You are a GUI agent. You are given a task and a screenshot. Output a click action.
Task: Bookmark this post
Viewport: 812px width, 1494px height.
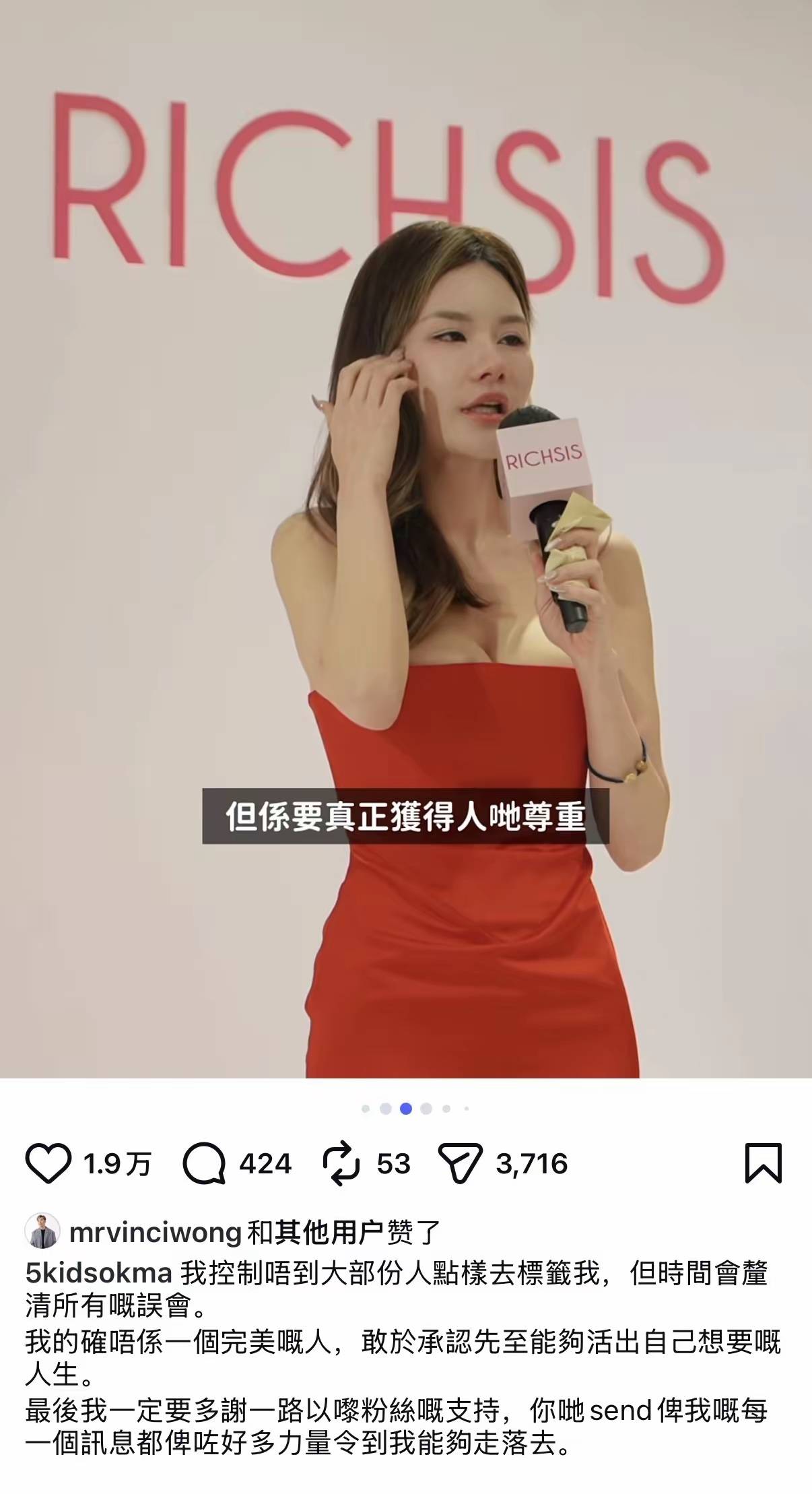(763, 1163)
